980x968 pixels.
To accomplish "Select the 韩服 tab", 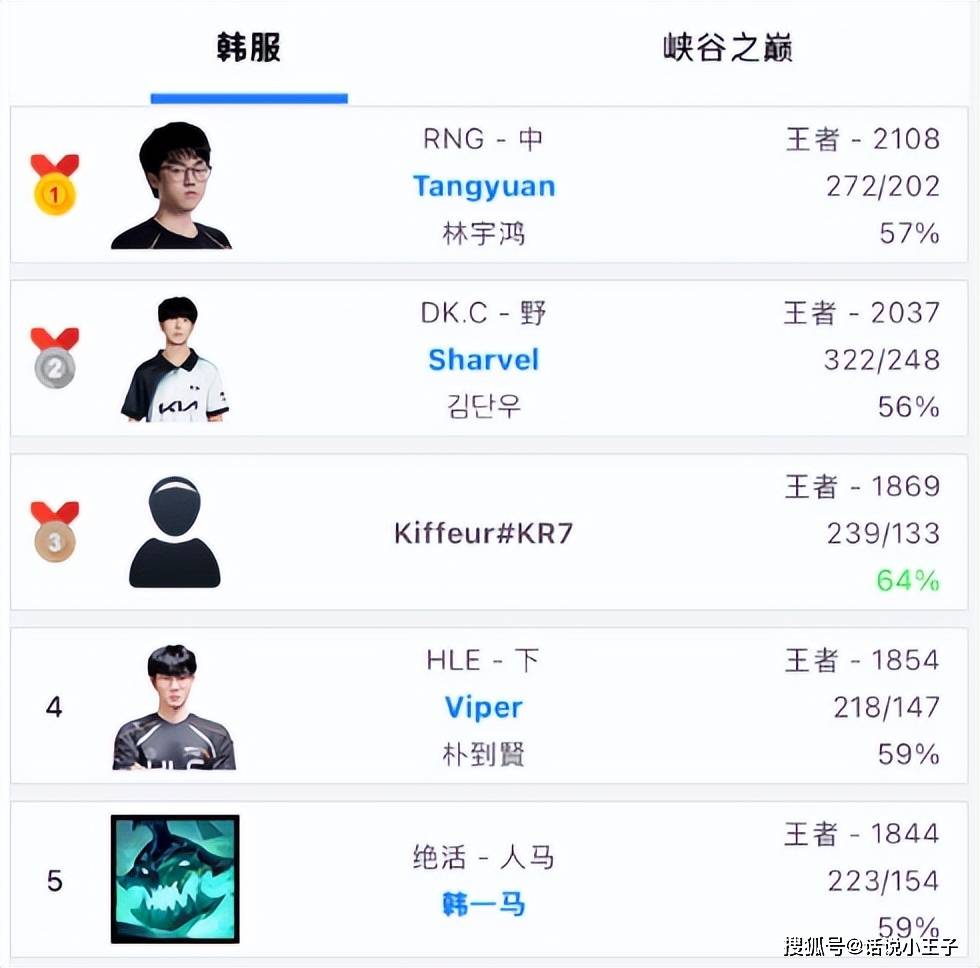I will pos(249,47).
